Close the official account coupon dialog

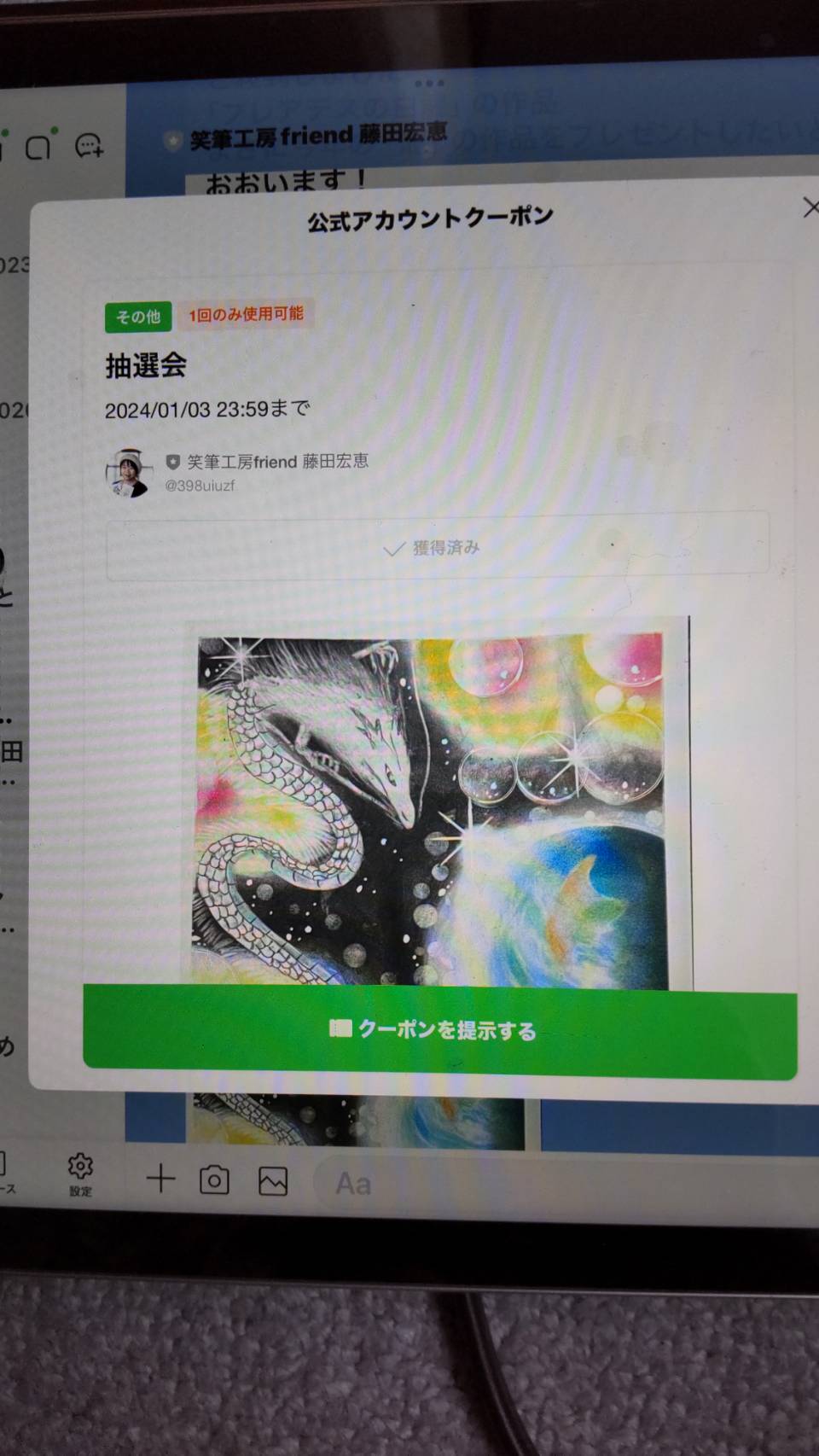(809, 207)
